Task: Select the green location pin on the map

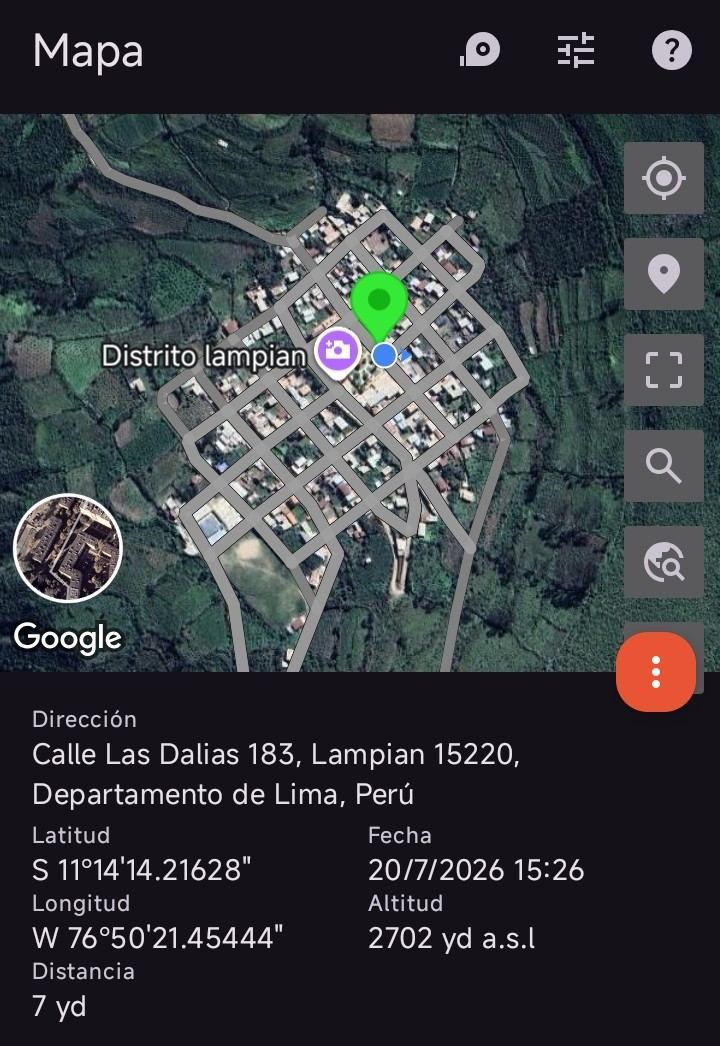Action: 379,306
